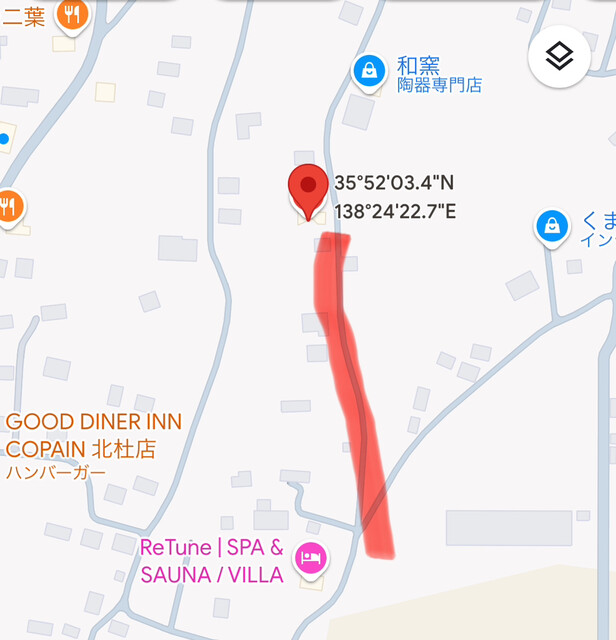Open the 二葉 restaurant marker
This screenshot has height=640, width=616.
tap(72, 14)
